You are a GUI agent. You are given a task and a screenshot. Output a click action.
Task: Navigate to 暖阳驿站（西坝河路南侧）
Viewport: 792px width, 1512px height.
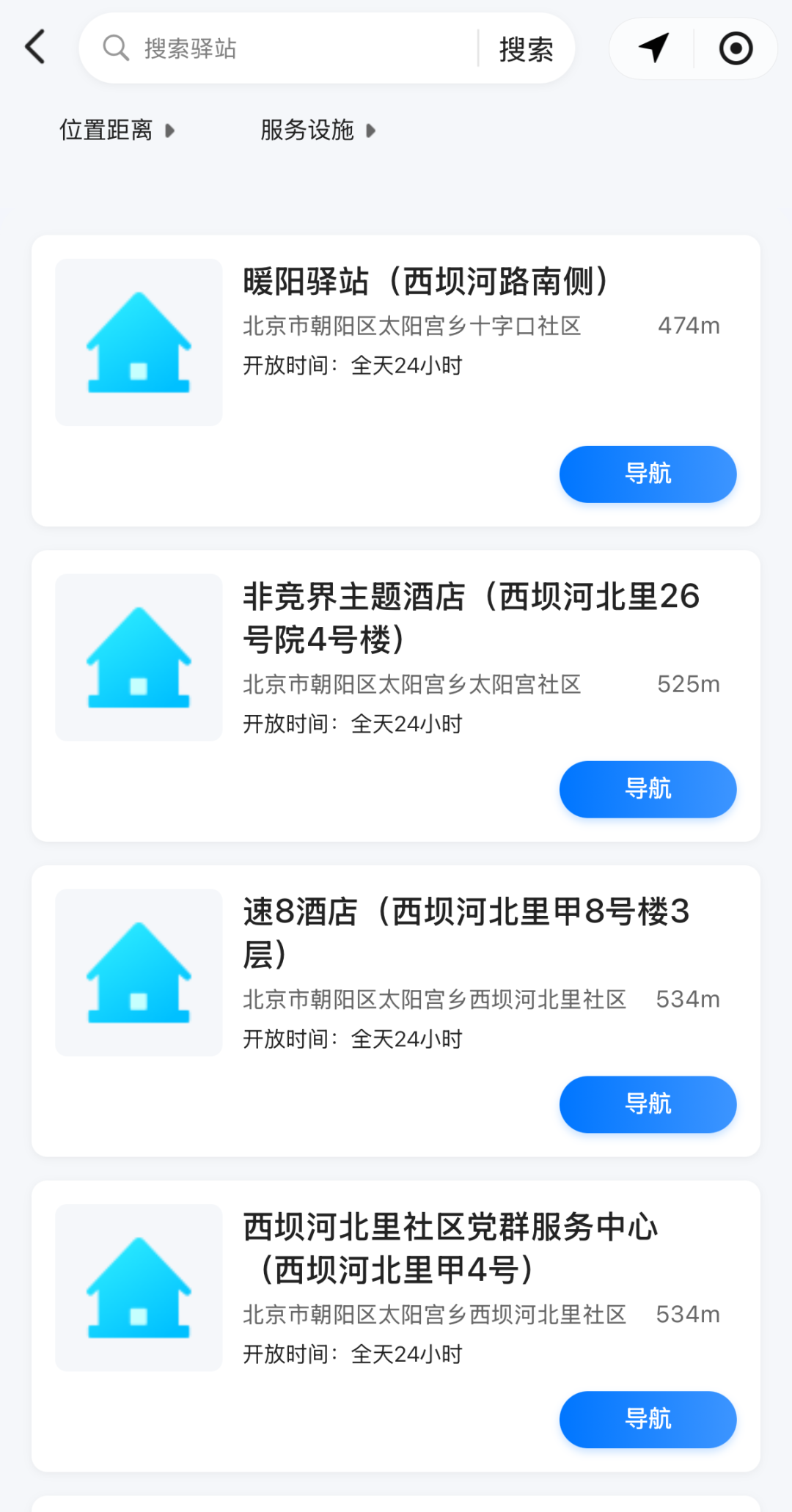point(648,474)
